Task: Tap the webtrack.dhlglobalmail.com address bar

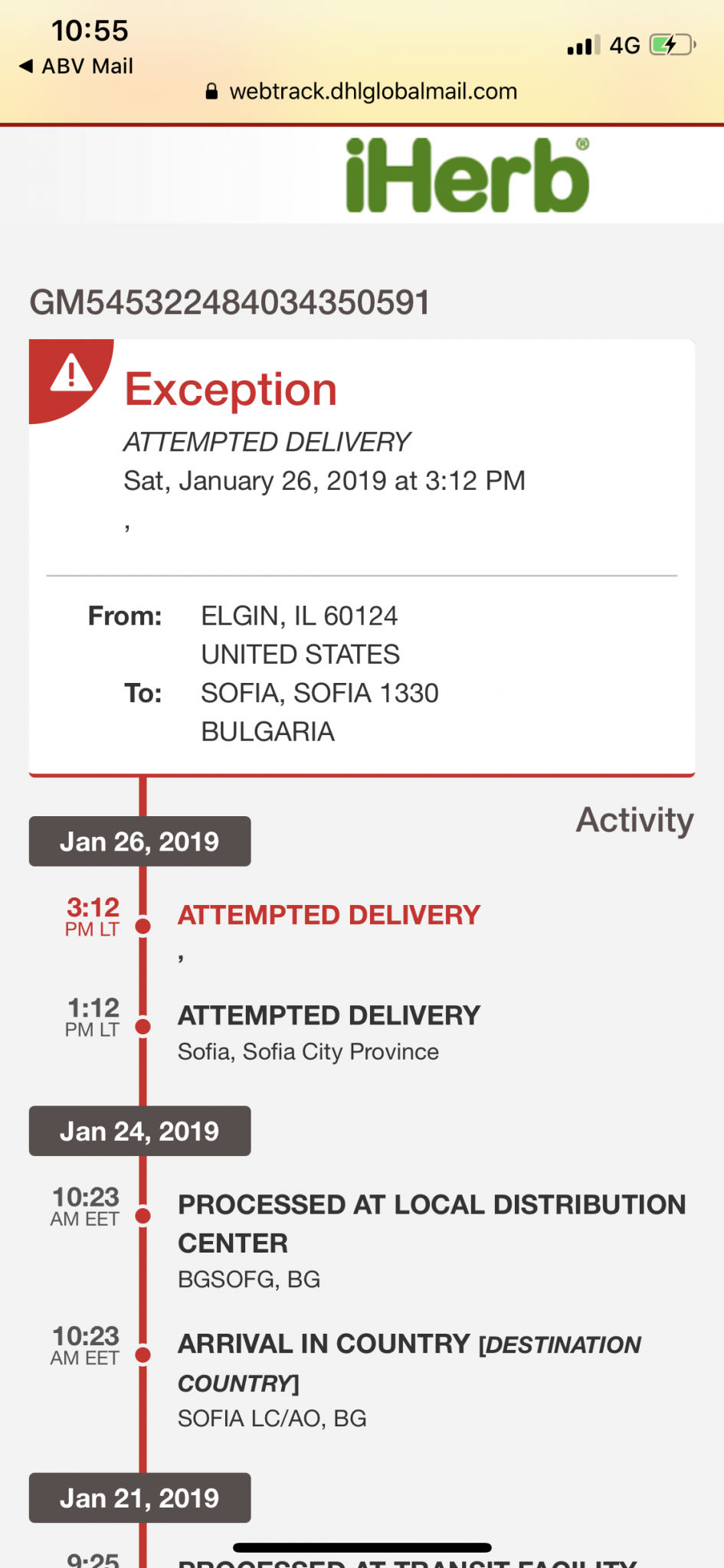Action: (362, 92)
